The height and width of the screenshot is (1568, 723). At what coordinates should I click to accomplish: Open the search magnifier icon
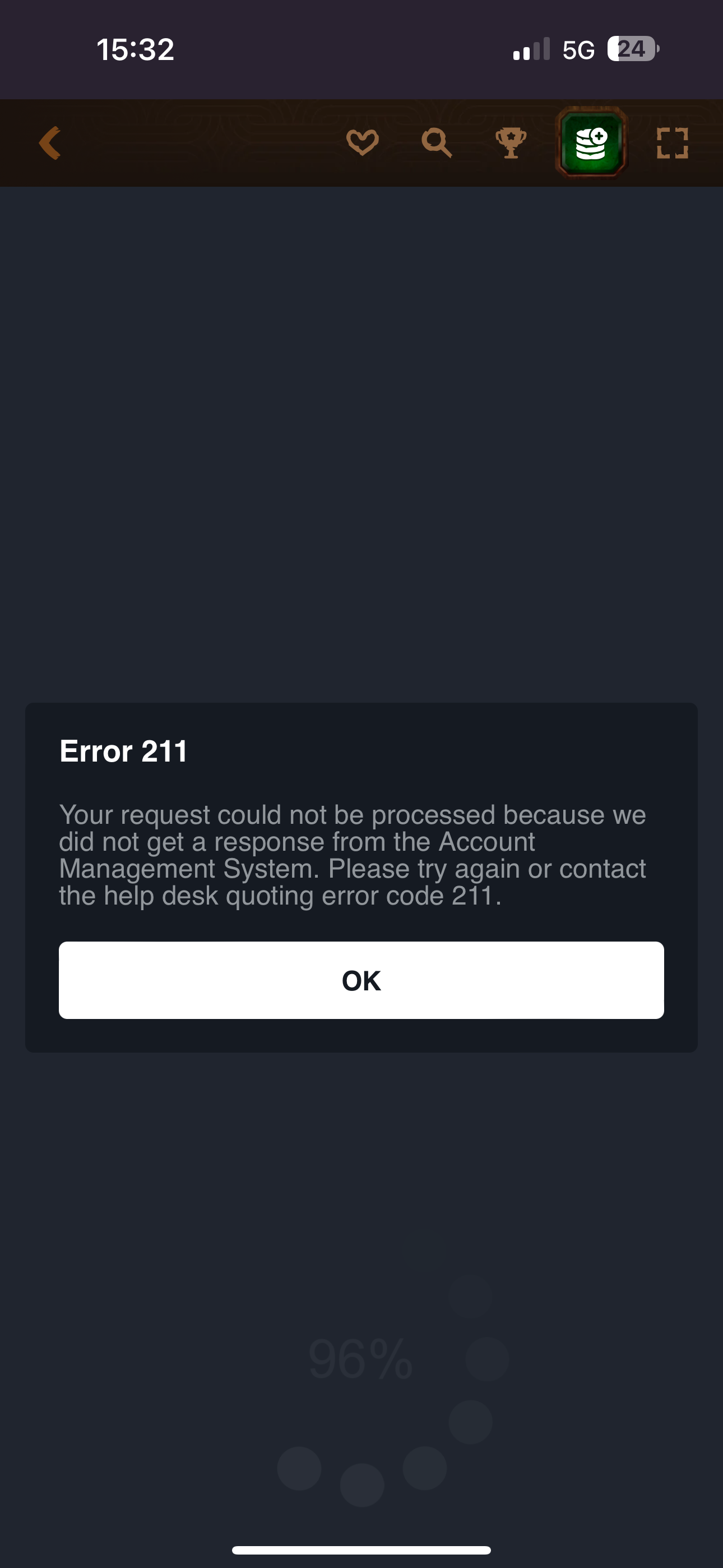(437, 143)
